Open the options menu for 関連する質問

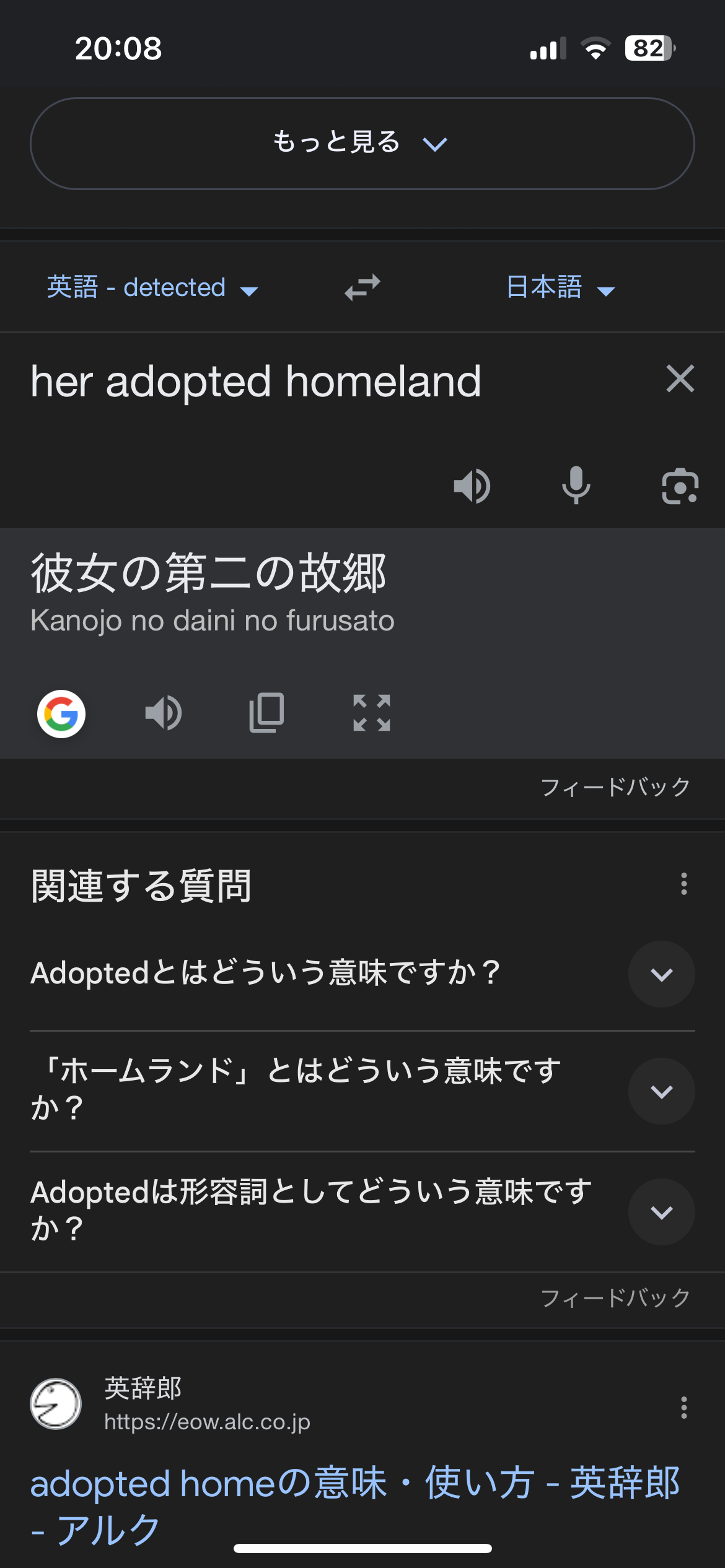tap(684, 884)
